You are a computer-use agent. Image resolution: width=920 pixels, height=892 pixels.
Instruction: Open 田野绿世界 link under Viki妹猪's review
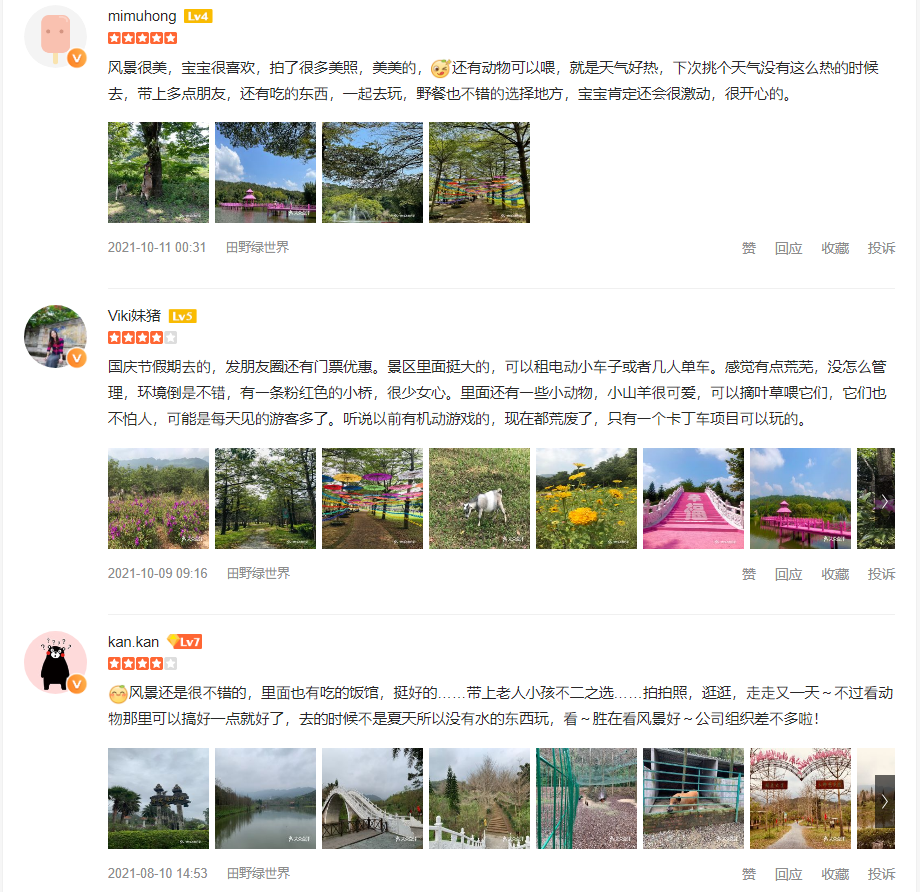[258, 573]
